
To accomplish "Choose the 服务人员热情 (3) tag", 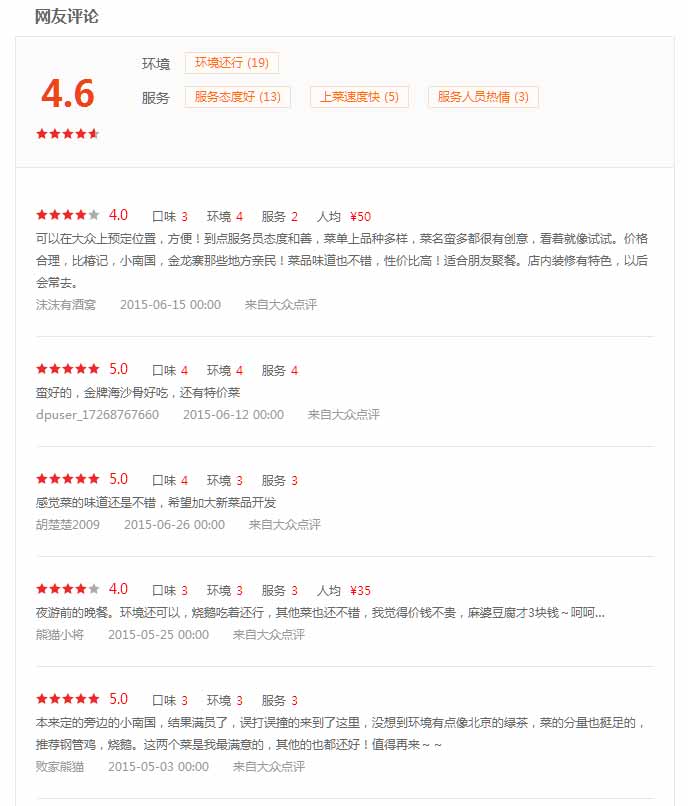I will [x=484, y=97].
